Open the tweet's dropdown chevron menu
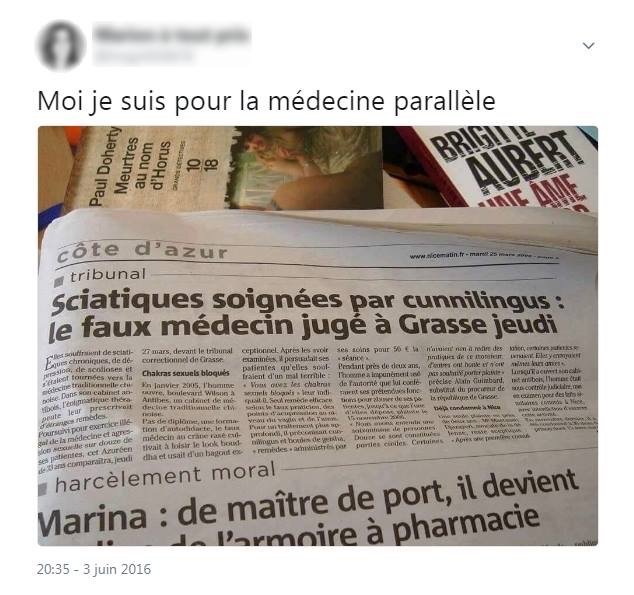The height and width of the screenshot is (595, 634). point(588,45)
